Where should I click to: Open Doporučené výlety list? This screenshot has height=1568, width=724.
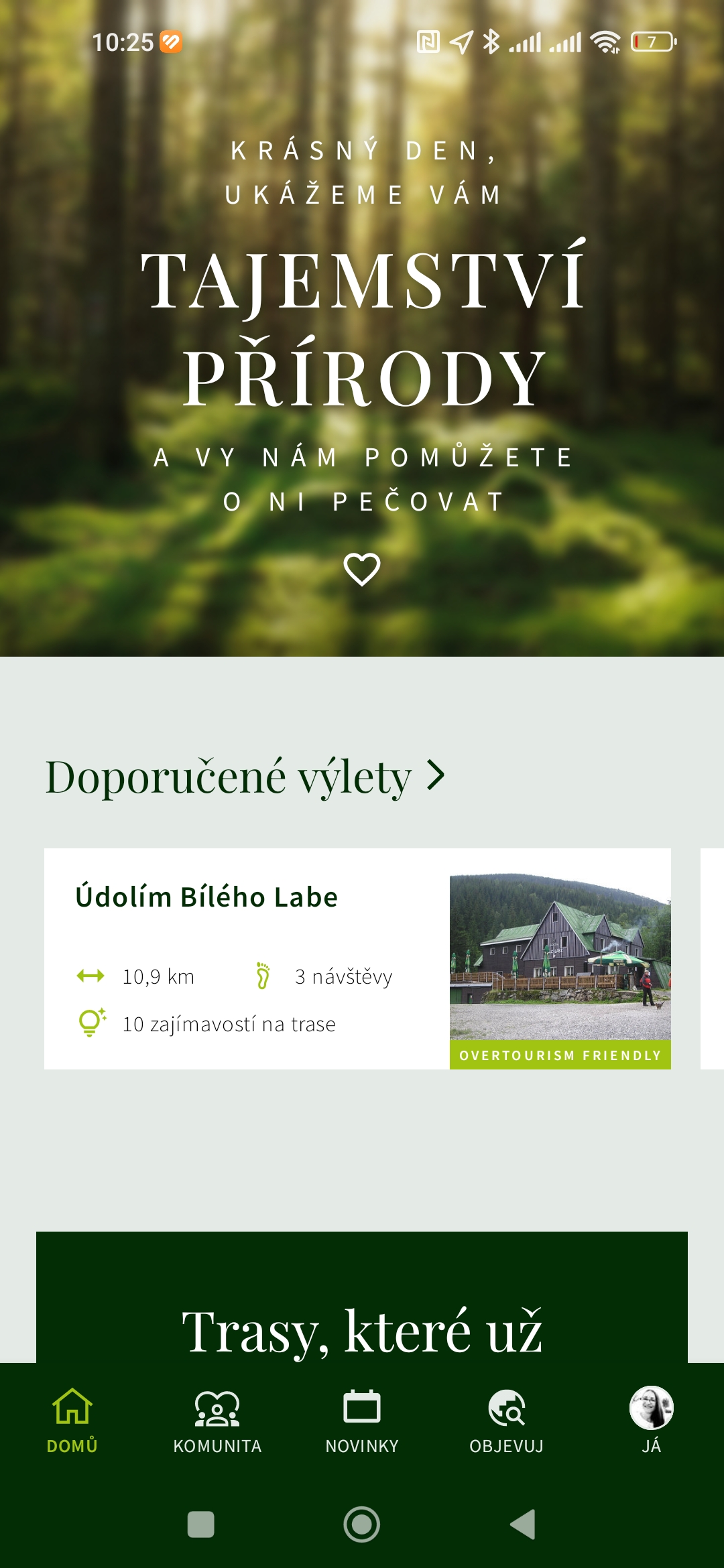coord(245,777)
